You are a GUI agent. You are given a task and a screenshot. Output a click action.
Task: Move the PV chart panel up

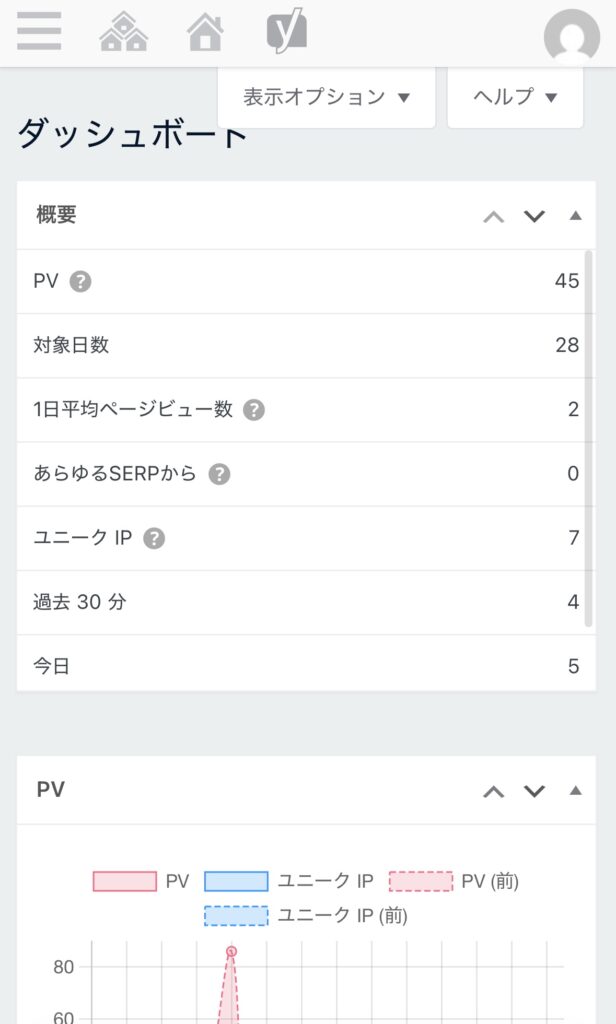493,791
